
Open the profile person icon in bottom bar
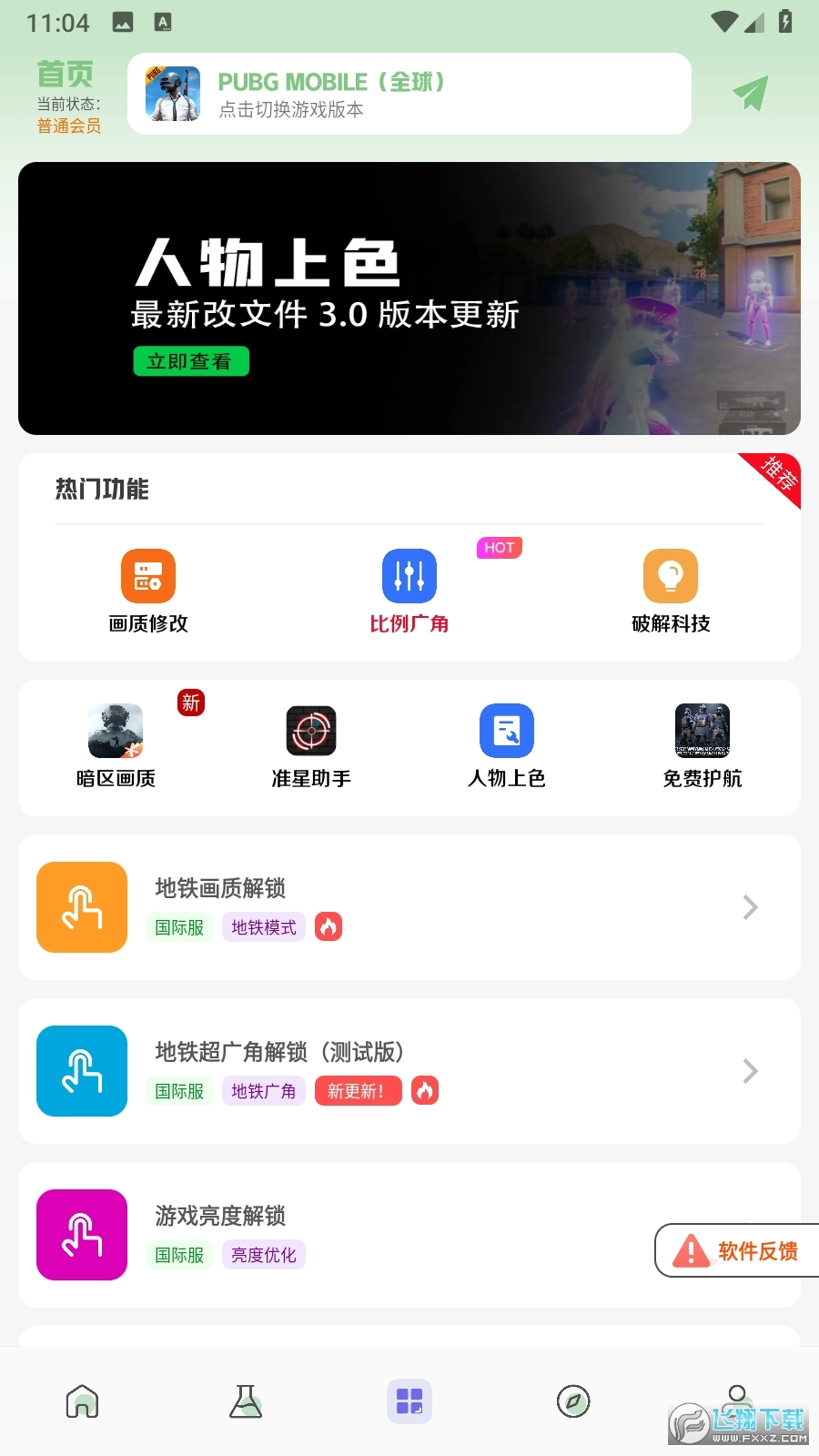pos(737,1401)
